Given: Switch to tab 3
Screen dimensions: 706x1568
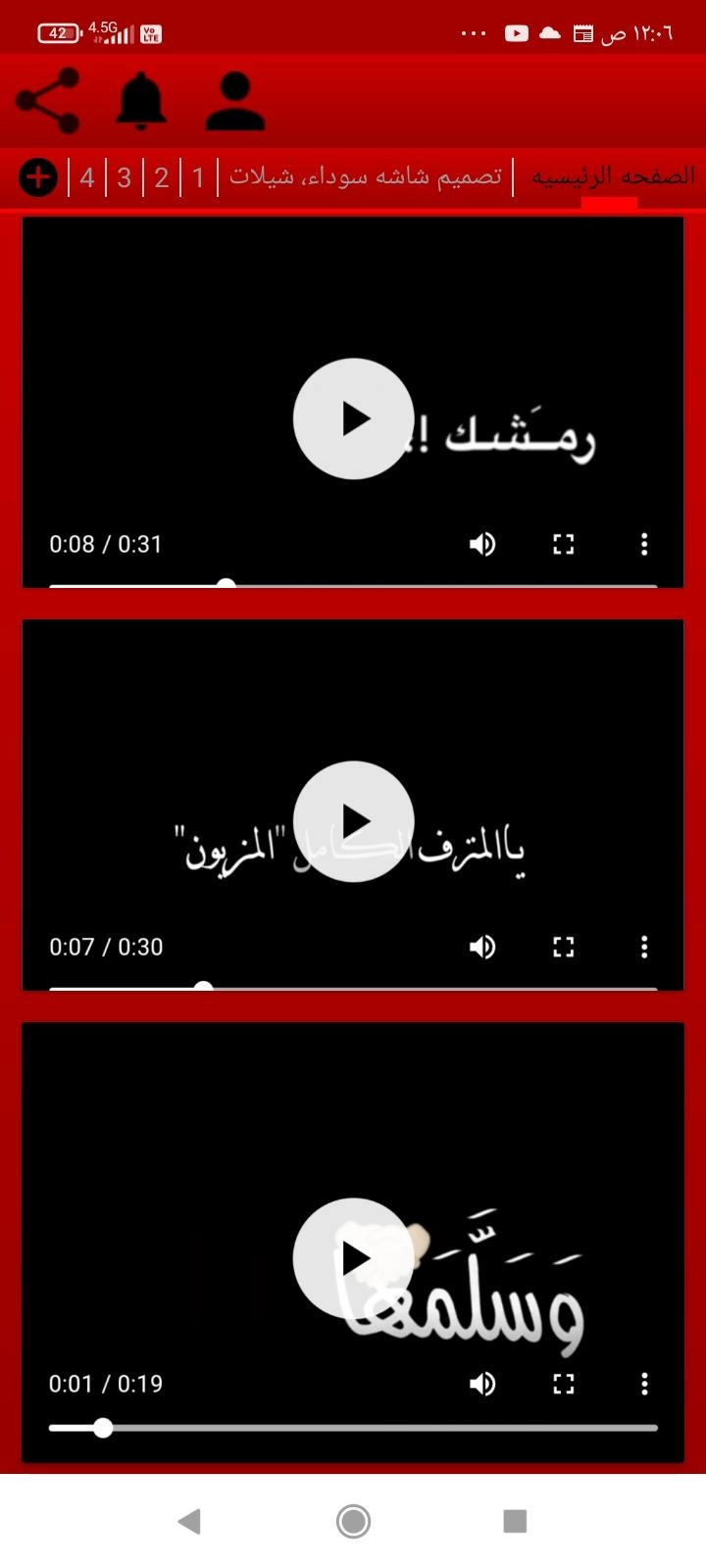Looking at the screenshot, I should (125, 177).
